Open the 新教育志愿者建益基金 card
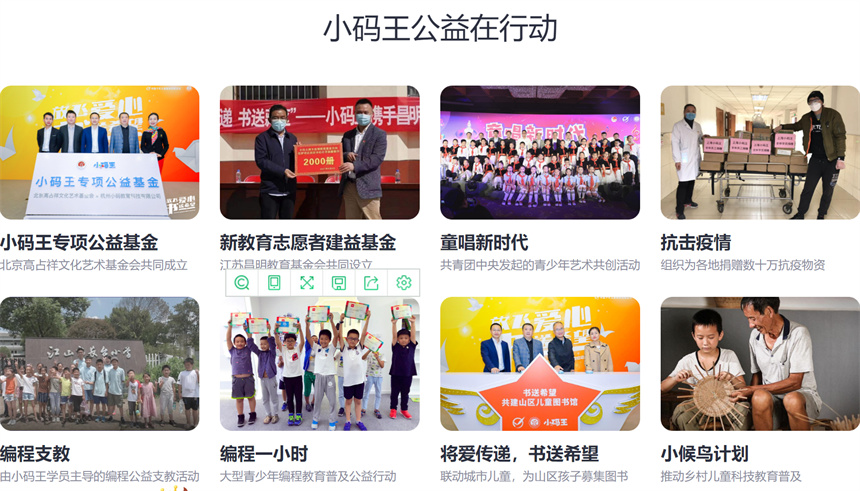860x491 pixels. [x=319, y=153]
